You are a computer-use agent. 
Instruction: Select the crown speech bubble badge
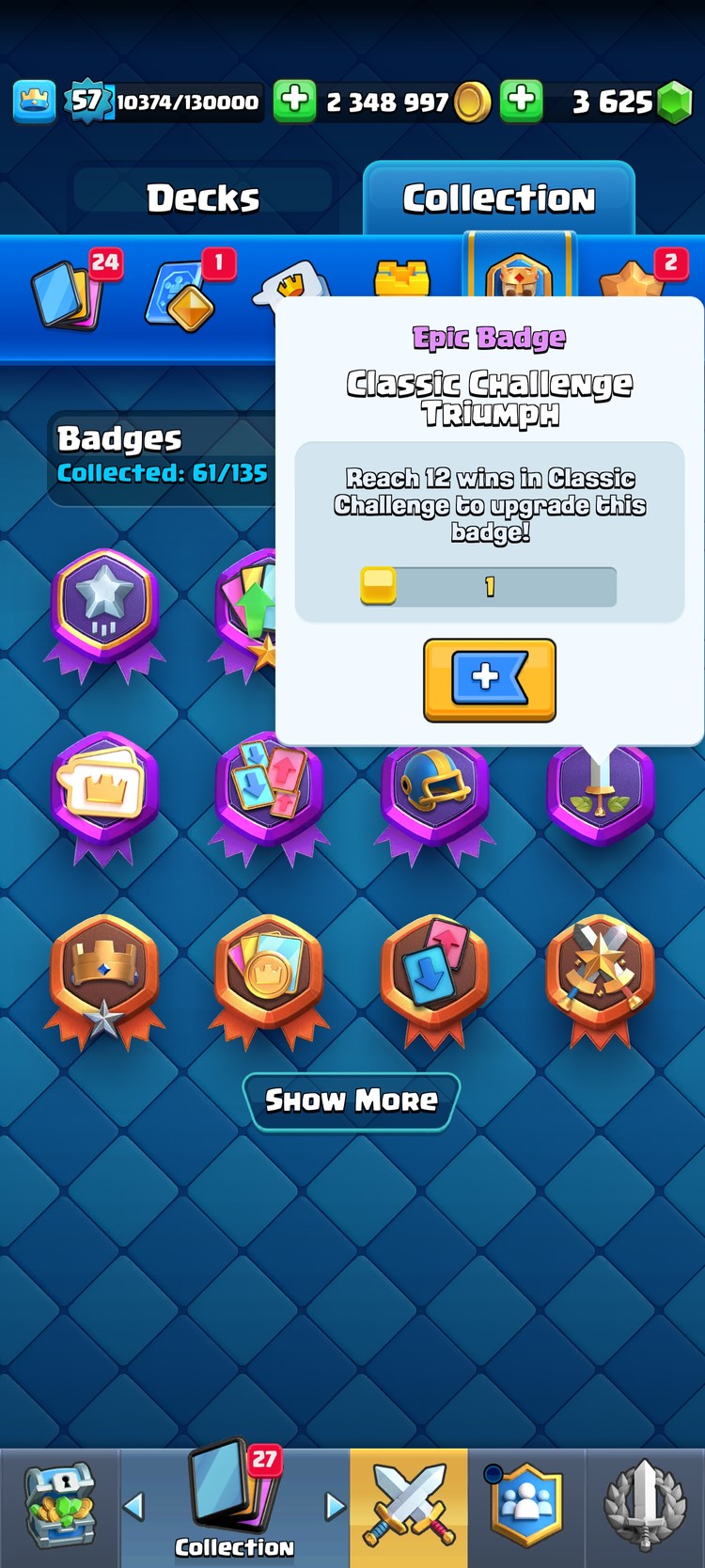[x=104, y=790]
